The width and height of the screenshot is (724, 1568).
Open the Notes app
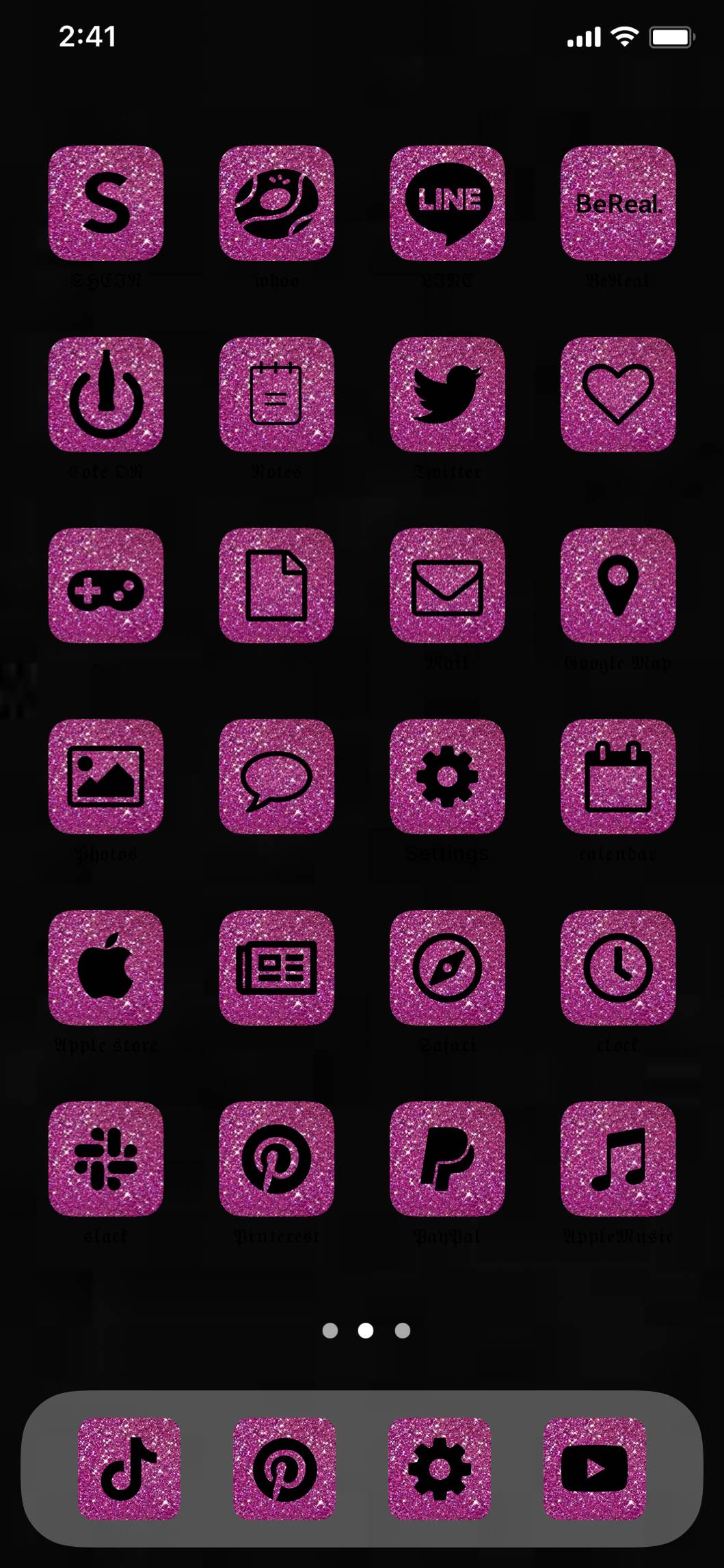(276, 394)
